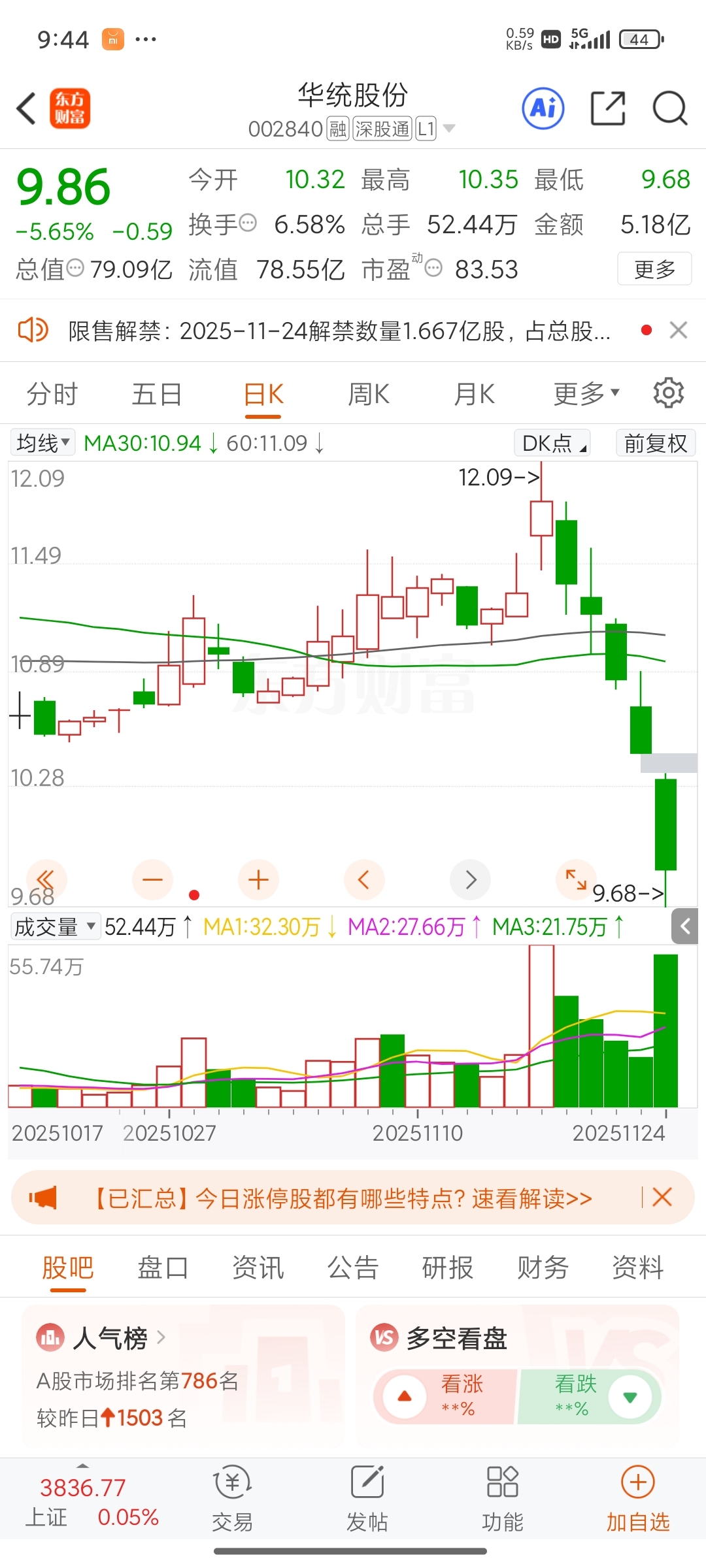Vote 看涨 in 多空看盘
Screen dimensions: 706x1568
(x=446, y=1397)
